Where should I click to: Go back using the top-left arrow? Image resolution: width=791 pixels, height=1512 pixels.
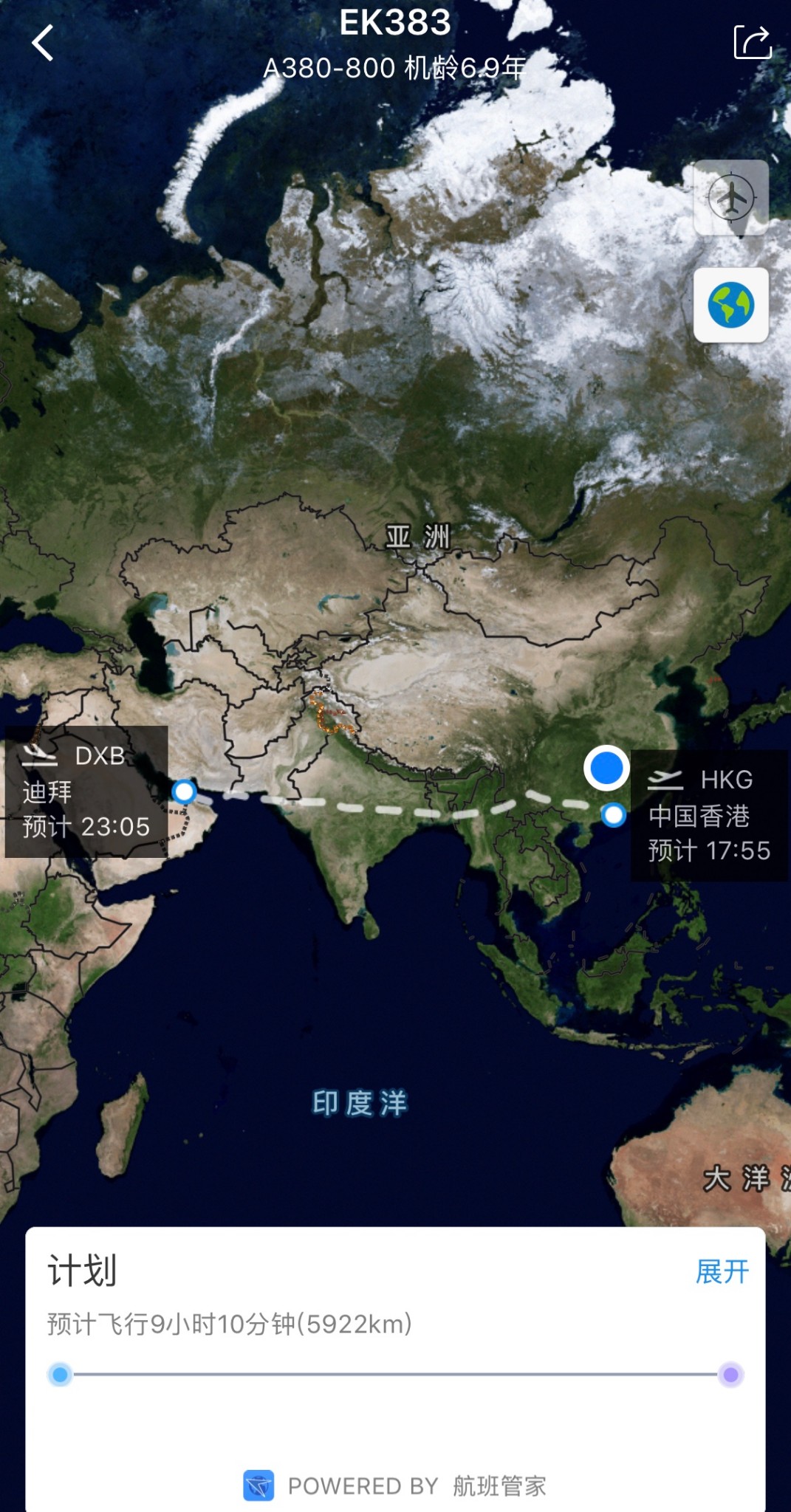[x=43, y=43]
